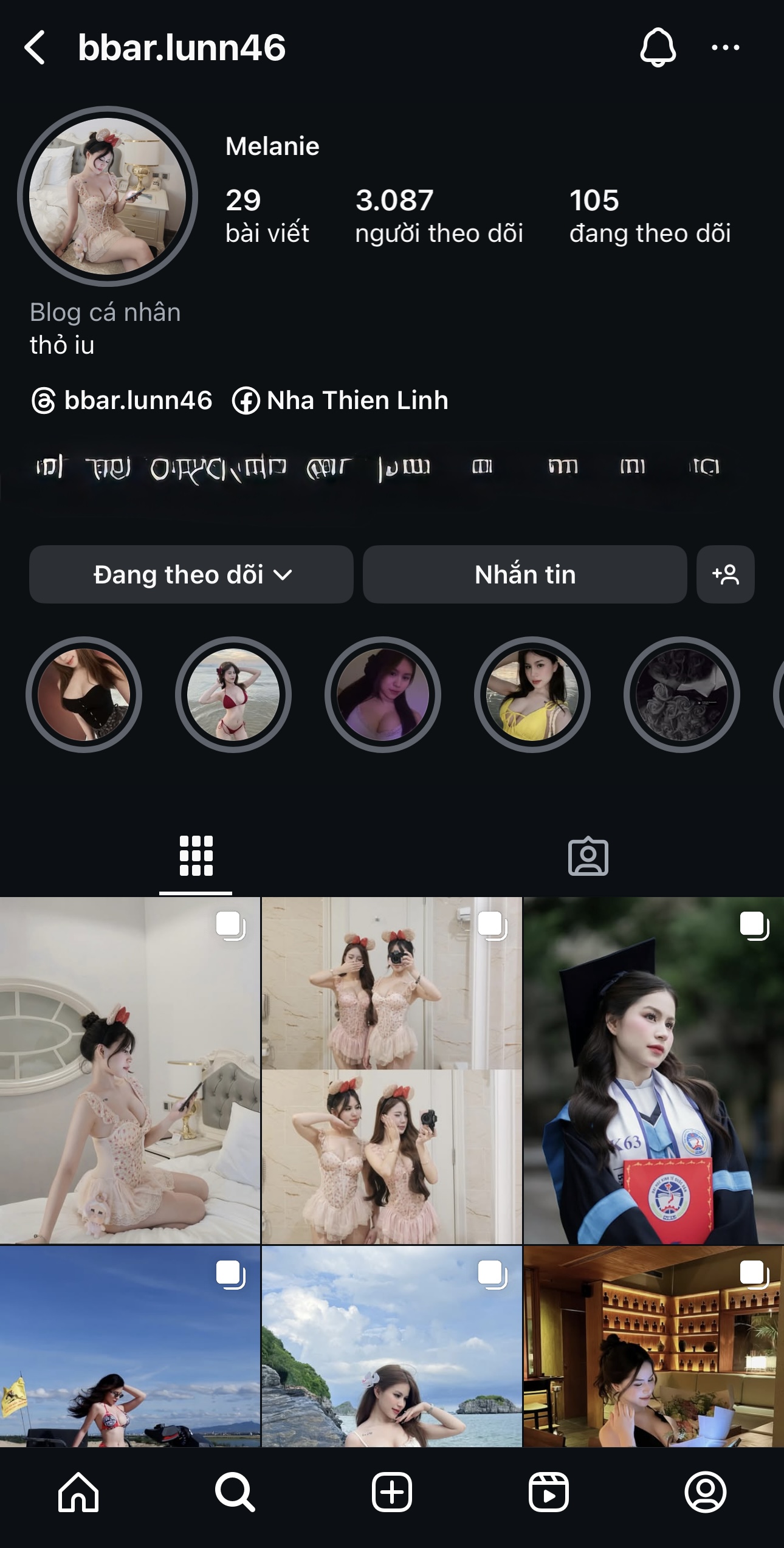Open the Facebook link Nha Thien Linh
The image size is (784, 1548).
340,401
